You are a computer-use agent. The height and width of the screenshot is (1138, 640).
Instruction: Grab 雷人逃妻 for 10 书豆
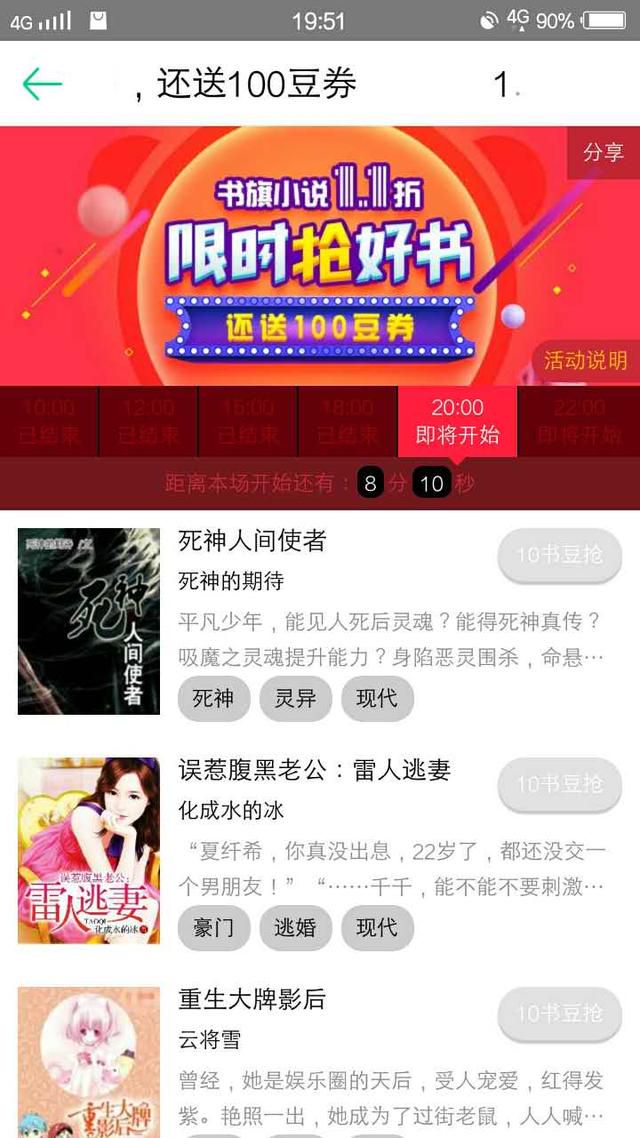click(559, 784)
